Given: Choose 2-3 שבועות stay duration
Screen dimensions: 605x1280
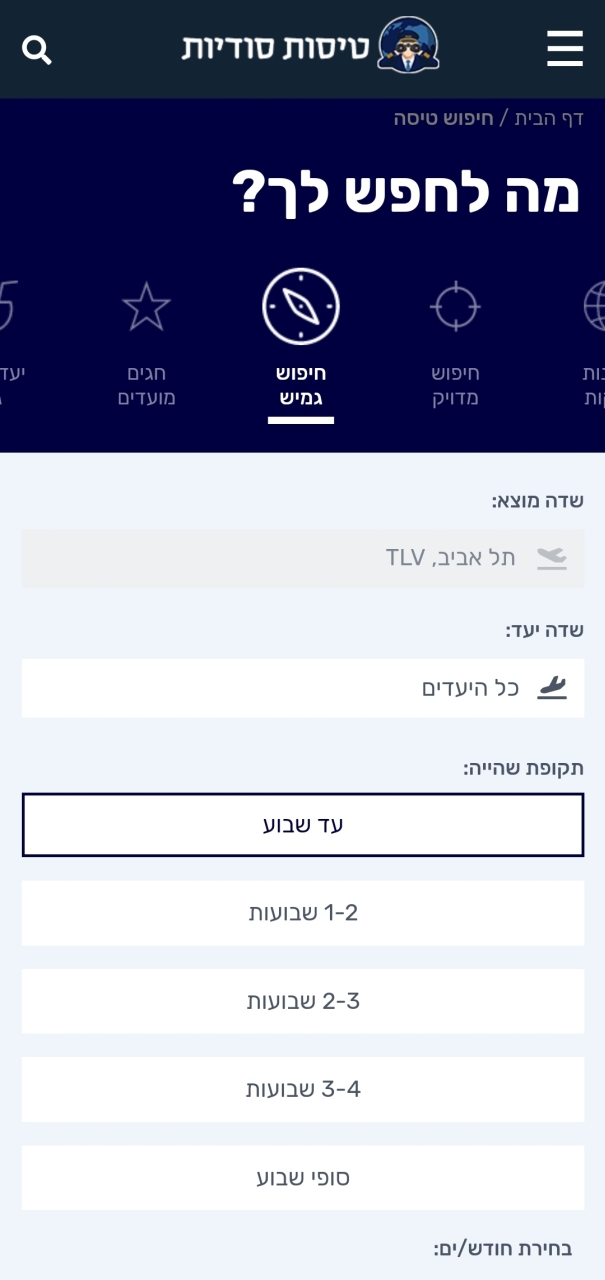Looking at the screenshot, I should coord(303,1001).
